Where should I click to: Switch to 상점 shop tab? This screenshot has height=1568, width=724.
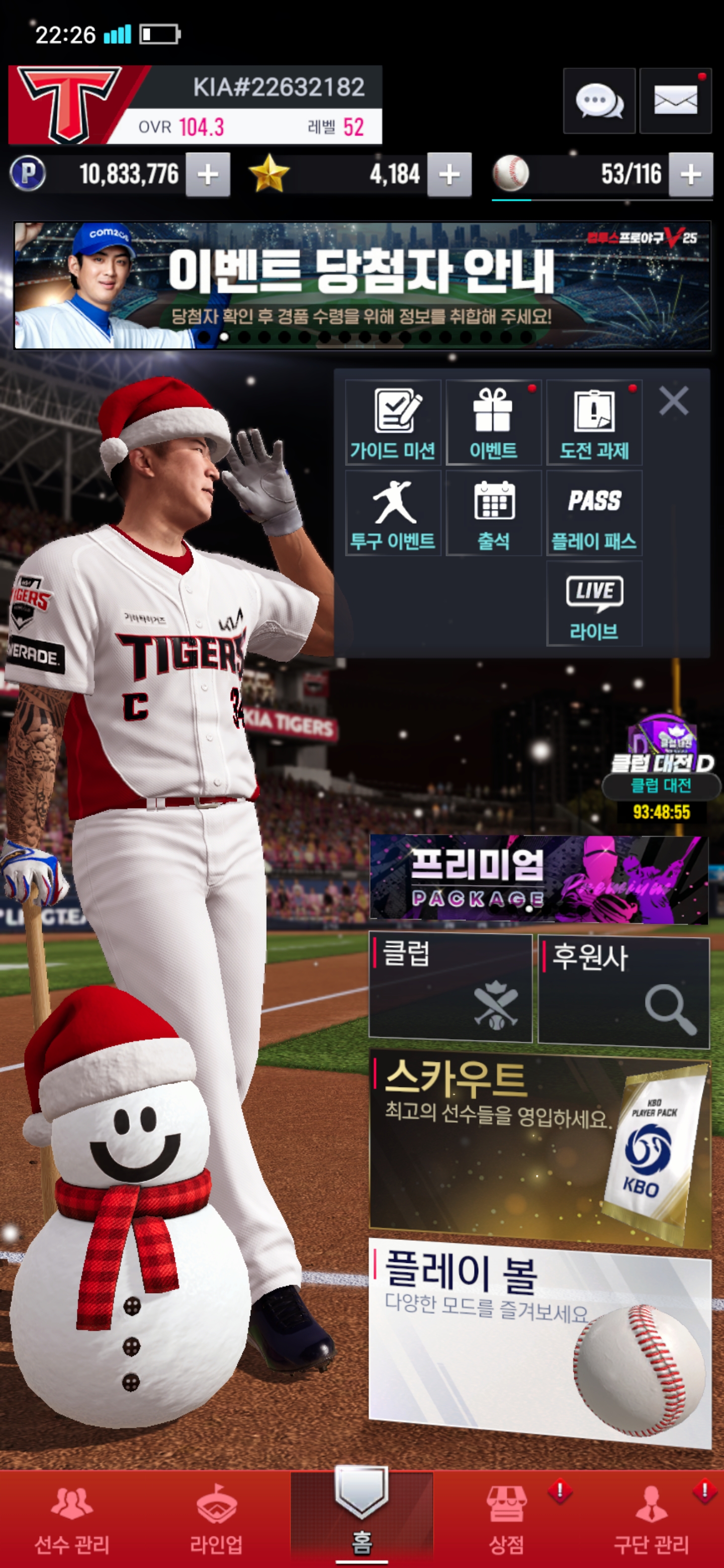pyautogui.click(x=507, y=1519)
